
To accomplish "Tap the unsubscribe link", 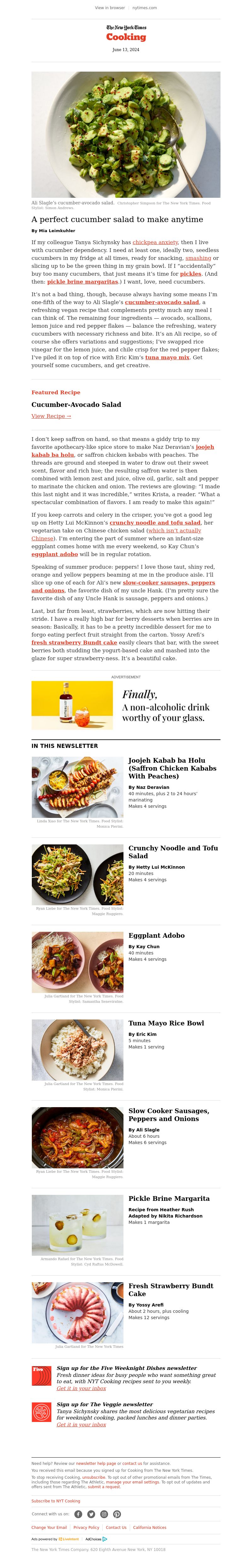I will [x=94, y=1477].
